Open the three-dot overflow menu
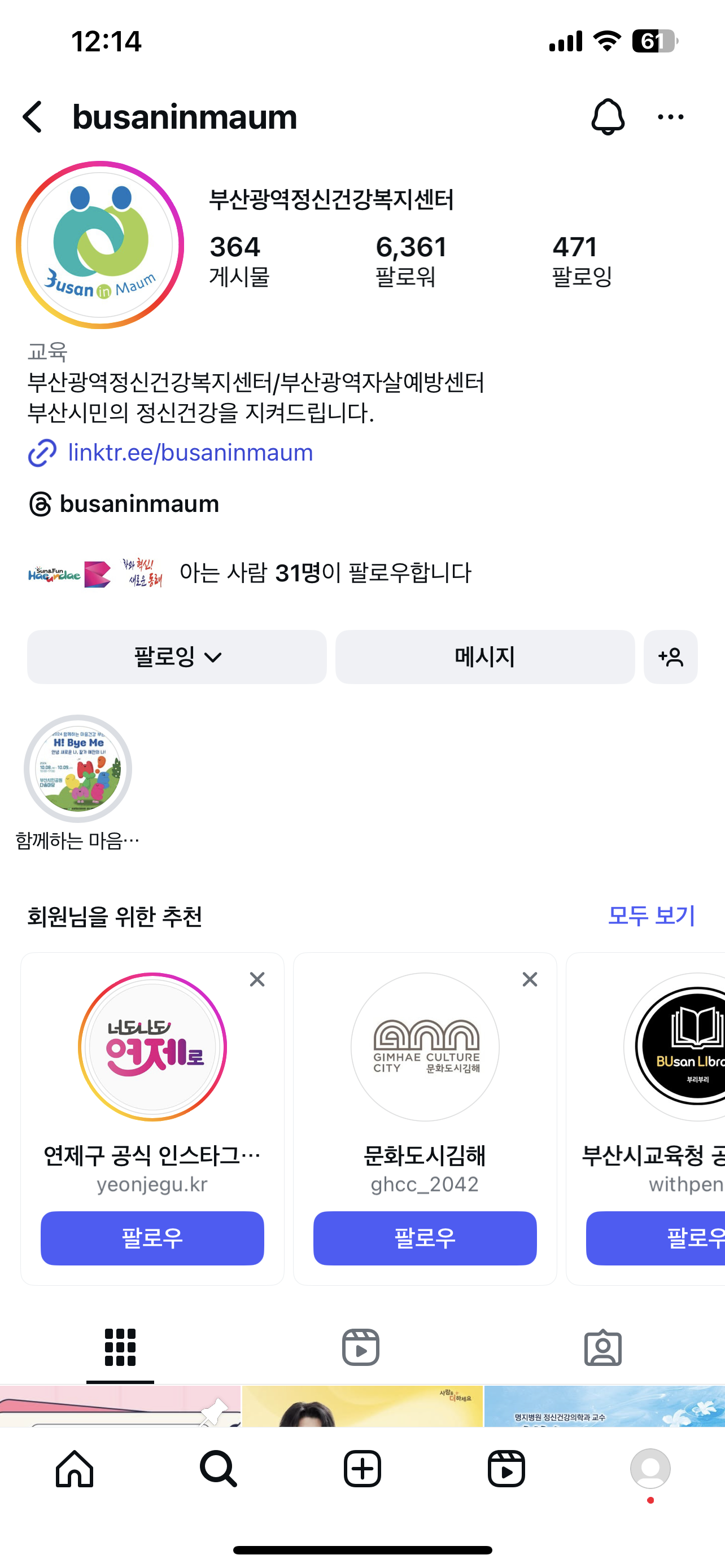This screenshot has height=1568, width=725. coord(670,117)
